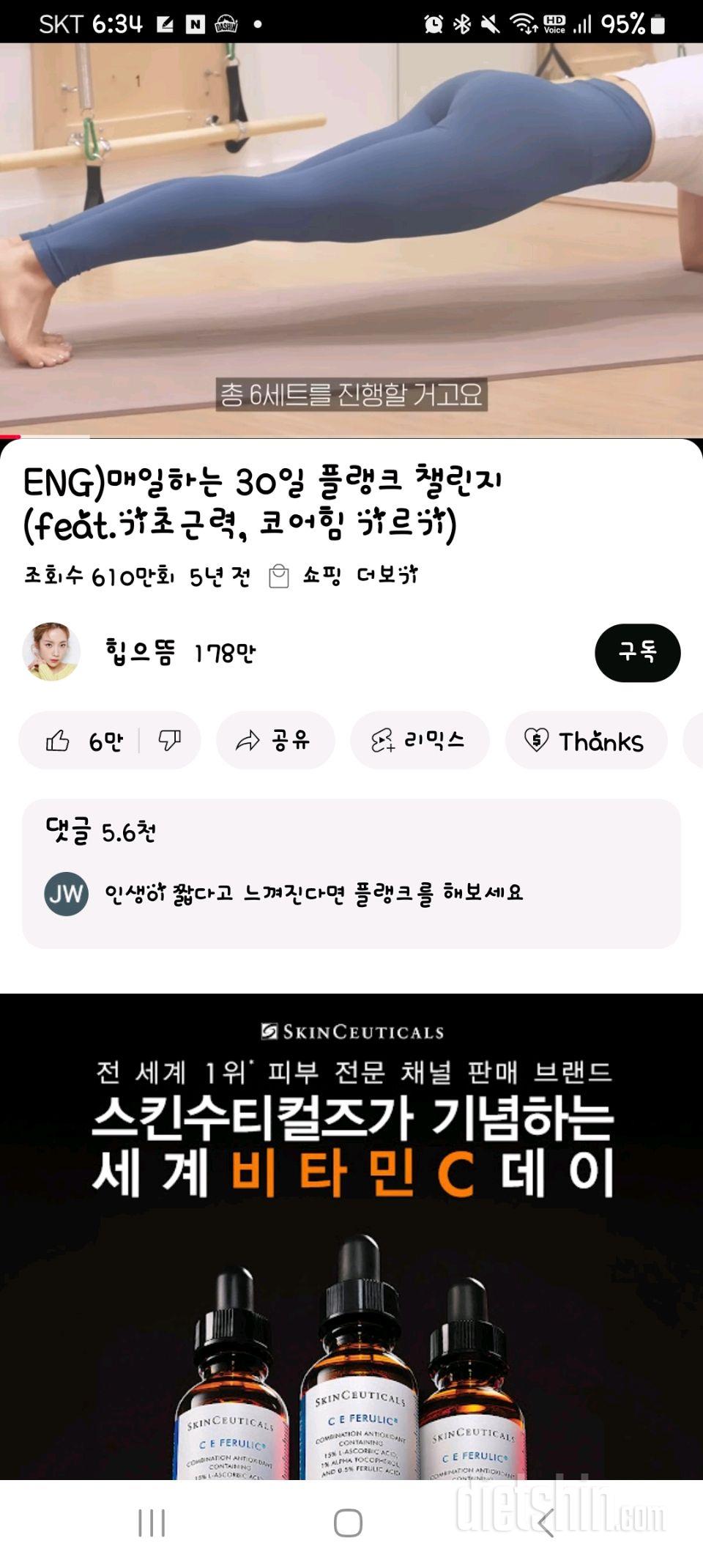Image resolution: width=703 pixels, height=1568 pixels.
Task: Subscribe with the 구독 button
Action: 637,652
